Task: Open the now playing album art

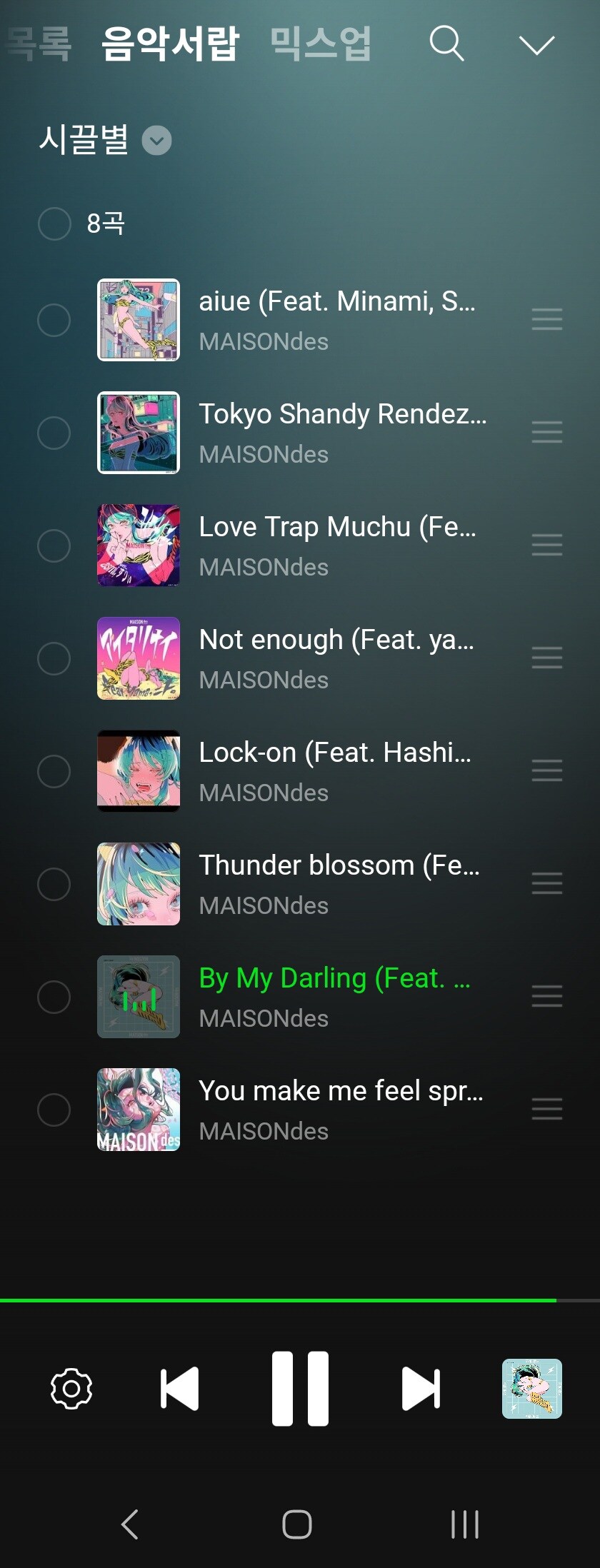Action: coord(532,1388)
